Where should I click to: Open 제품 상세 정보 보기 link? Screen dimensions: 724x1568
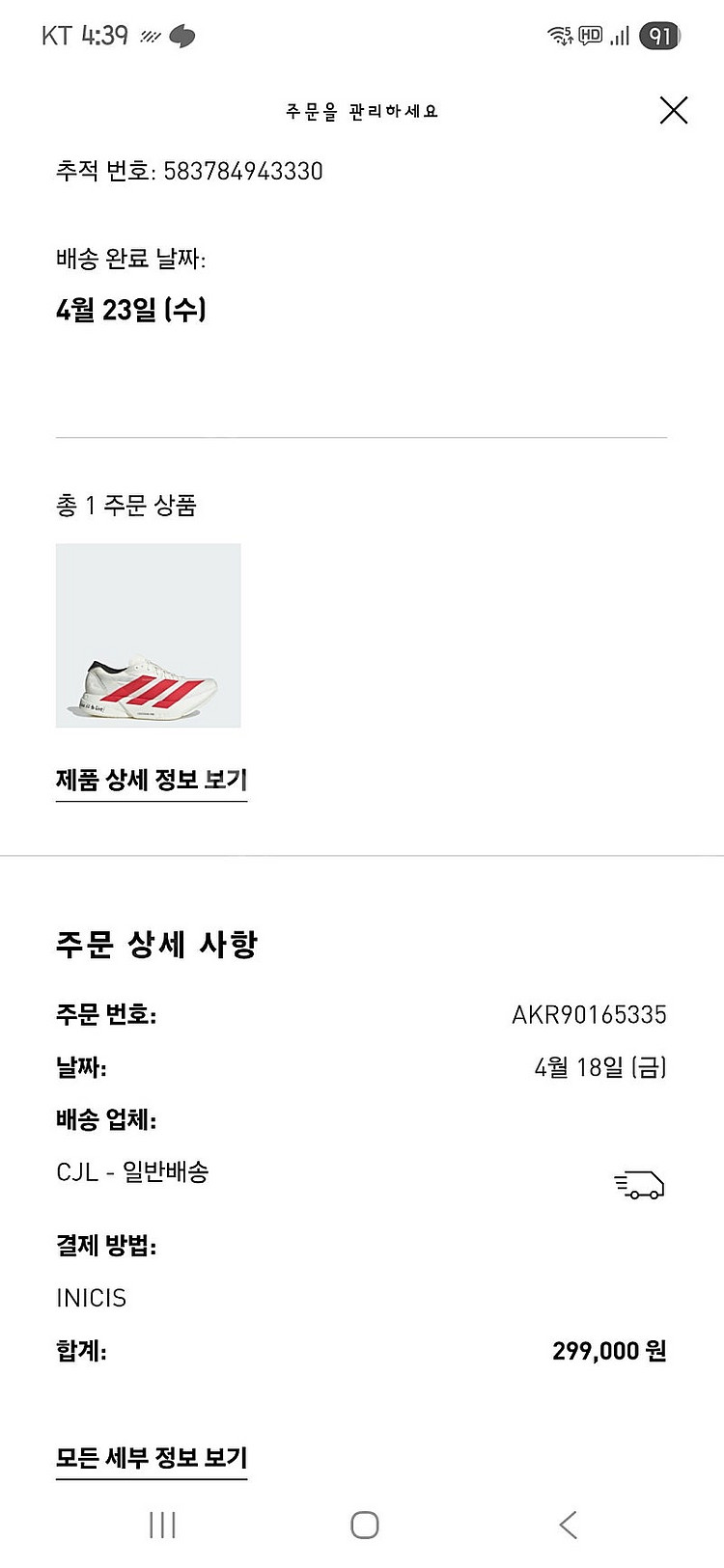[152, 780]
